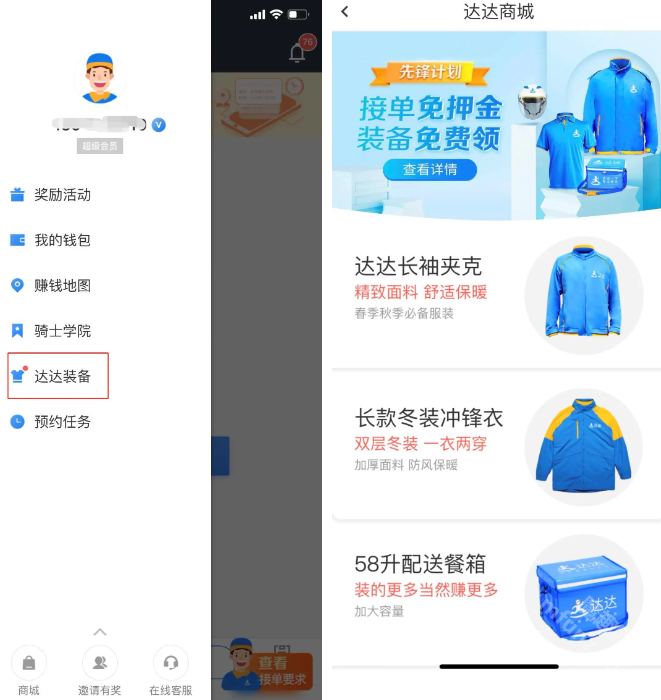Open 奖励活动 from the side menu
The image size is (661, 700).
[x=50, y=195]
